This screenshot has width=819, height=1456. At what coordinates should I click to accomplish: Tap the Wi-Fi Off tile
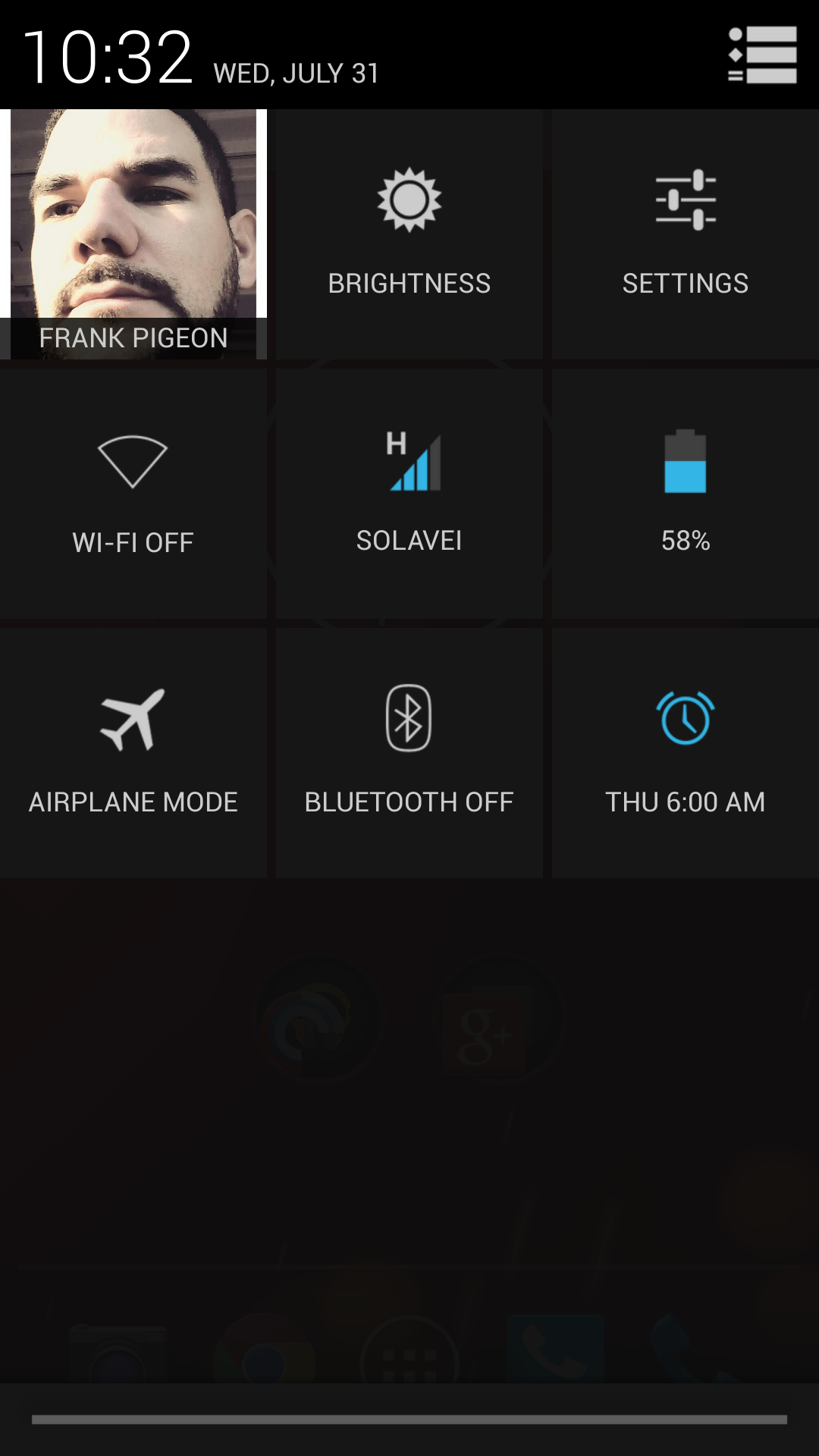[x=133, y=493]
